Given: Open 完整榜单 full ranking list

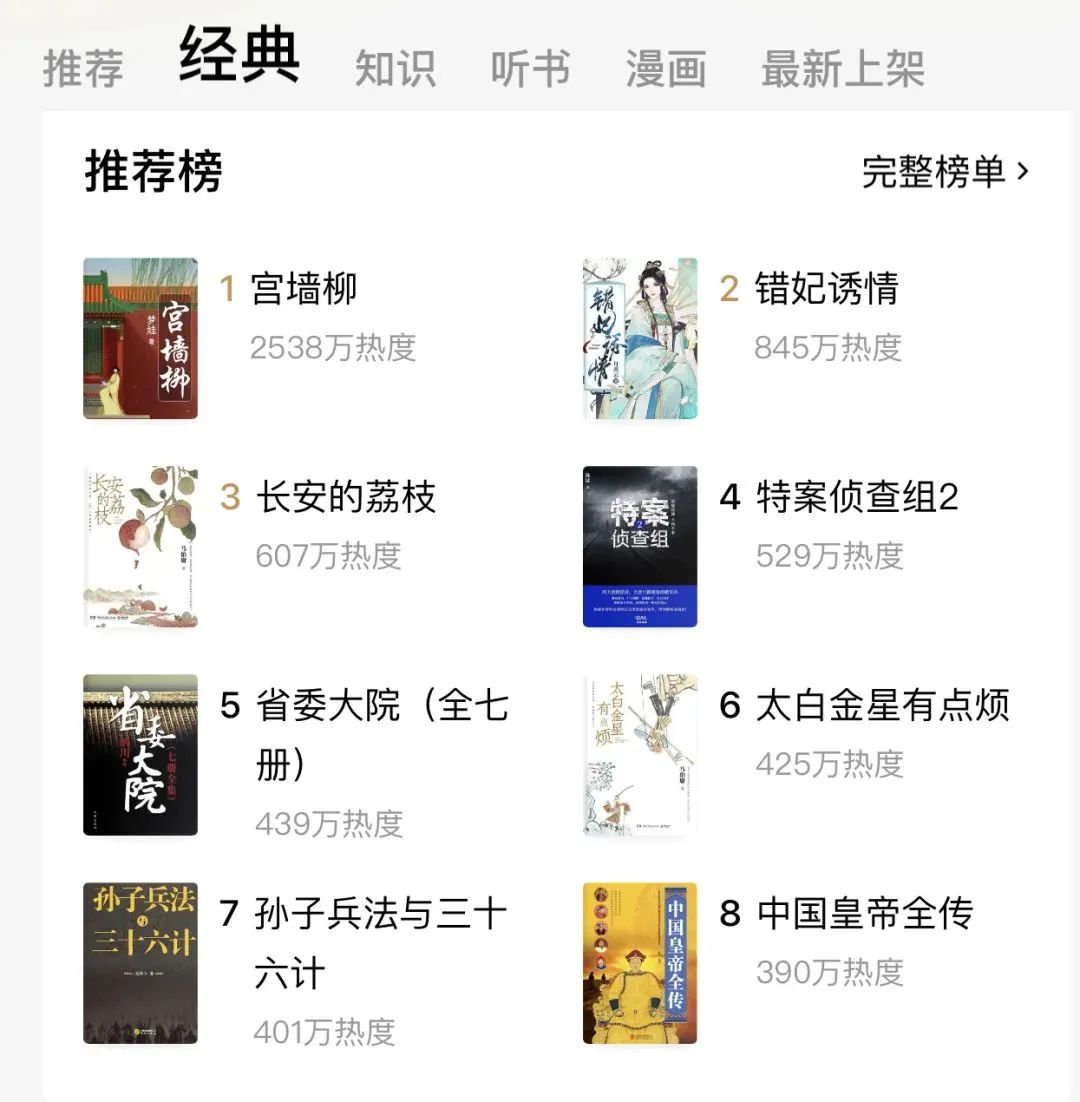Looking at the screenshot, I should pyautogui.click(x=944, y=172).
